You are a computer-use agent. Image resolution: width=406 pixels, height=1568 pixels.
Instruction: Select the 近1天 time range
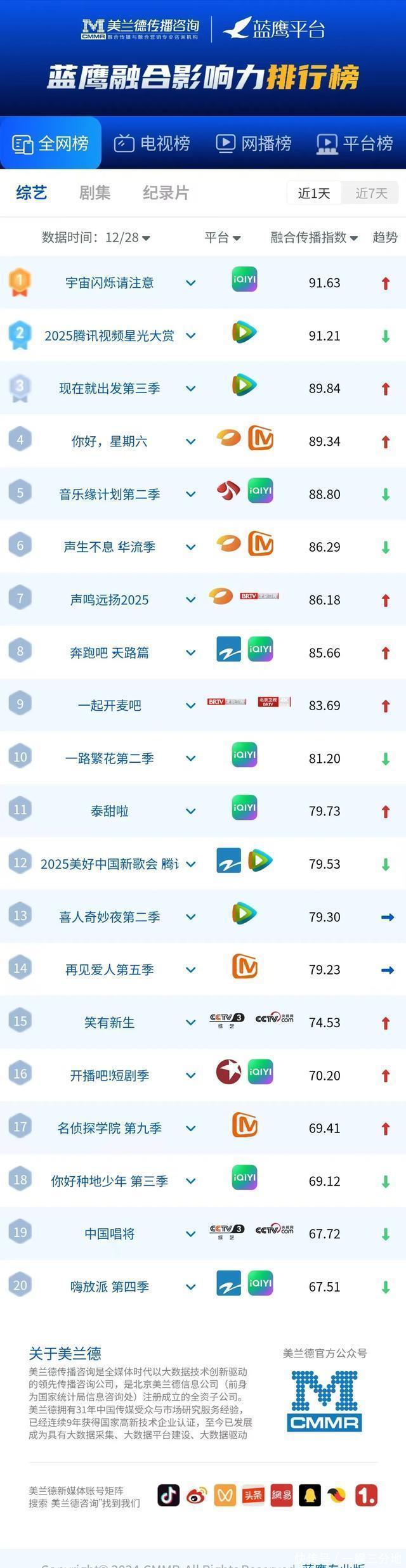coord(314,193)
